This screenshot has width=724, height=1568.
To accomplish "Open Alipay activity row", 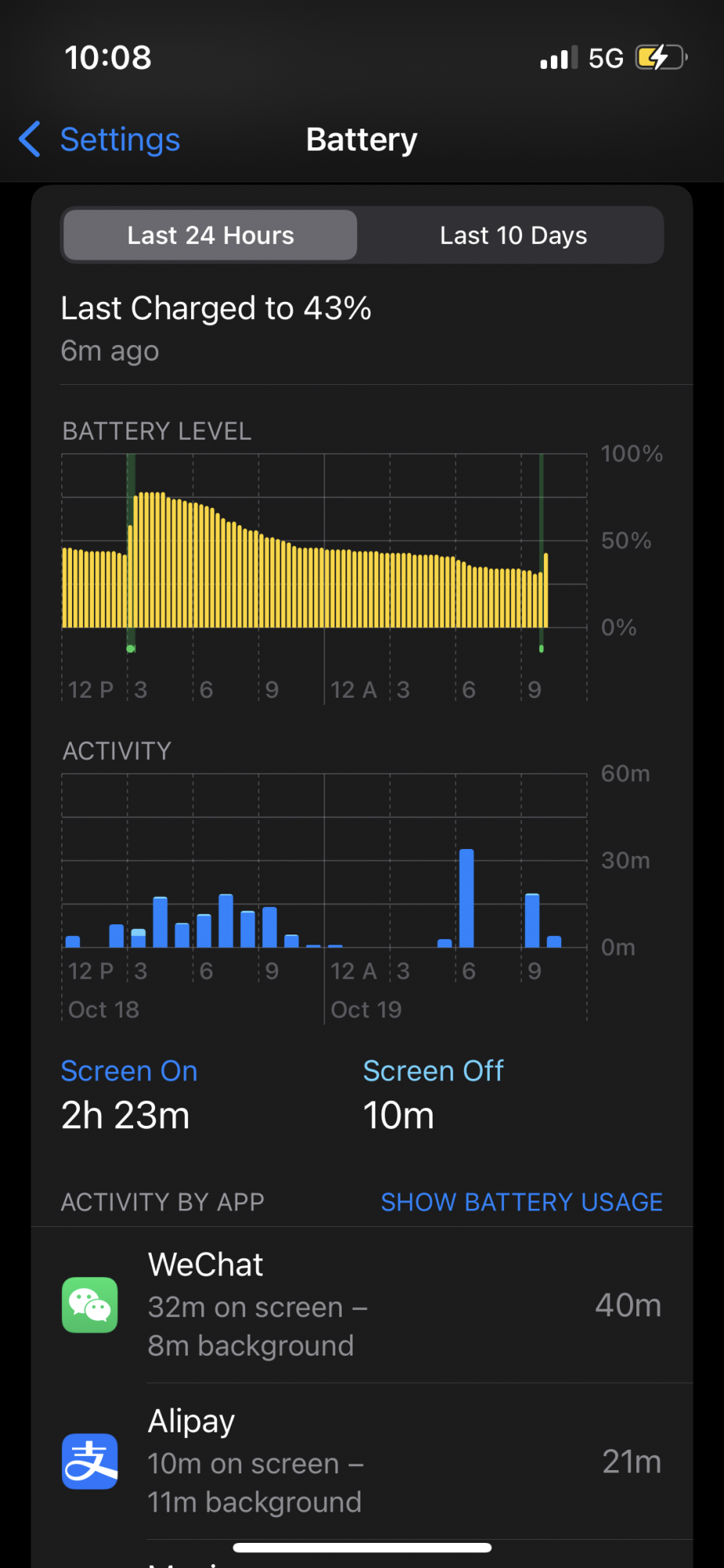I will 362,1461.
